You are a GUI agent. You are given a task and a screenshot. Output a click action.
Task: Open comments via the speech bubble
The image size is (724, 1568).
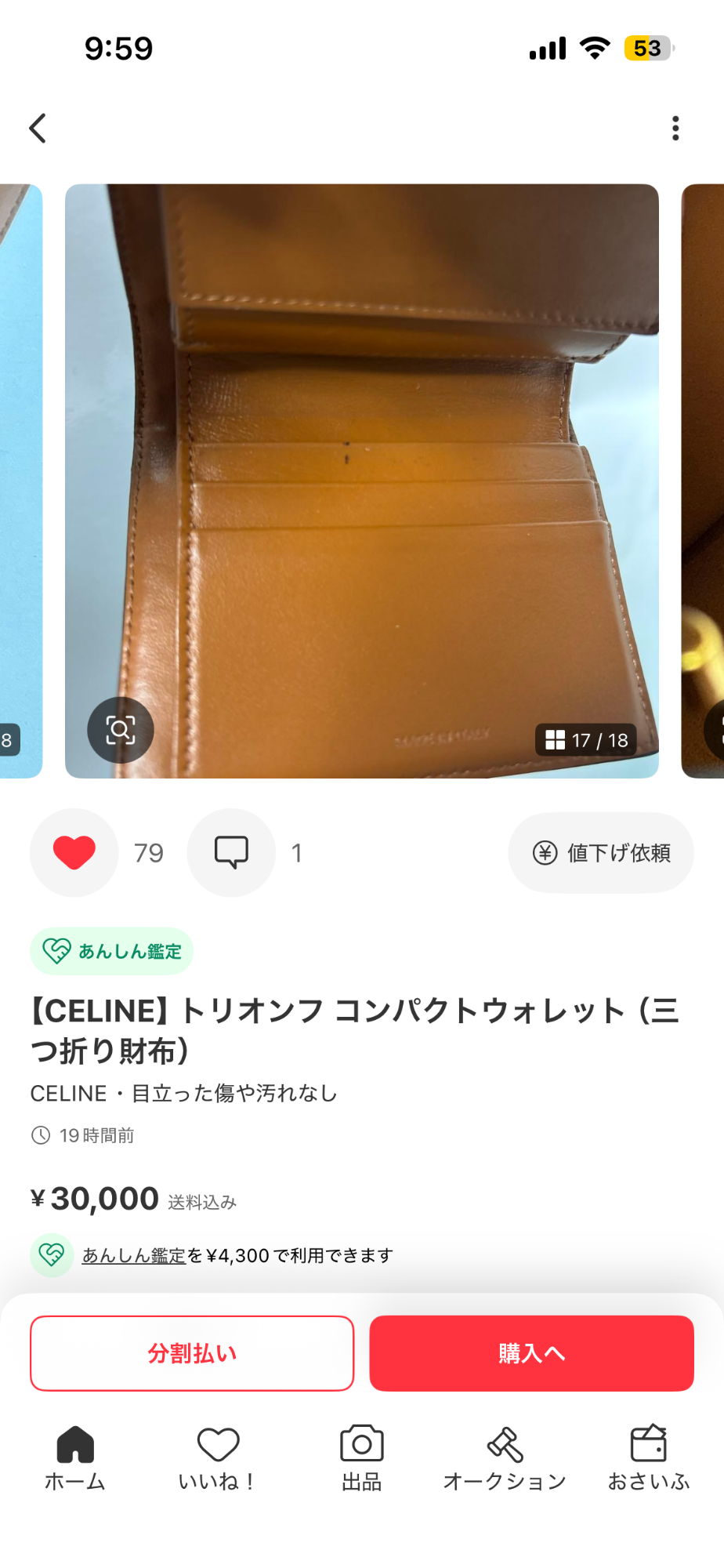tap(231, 852)
